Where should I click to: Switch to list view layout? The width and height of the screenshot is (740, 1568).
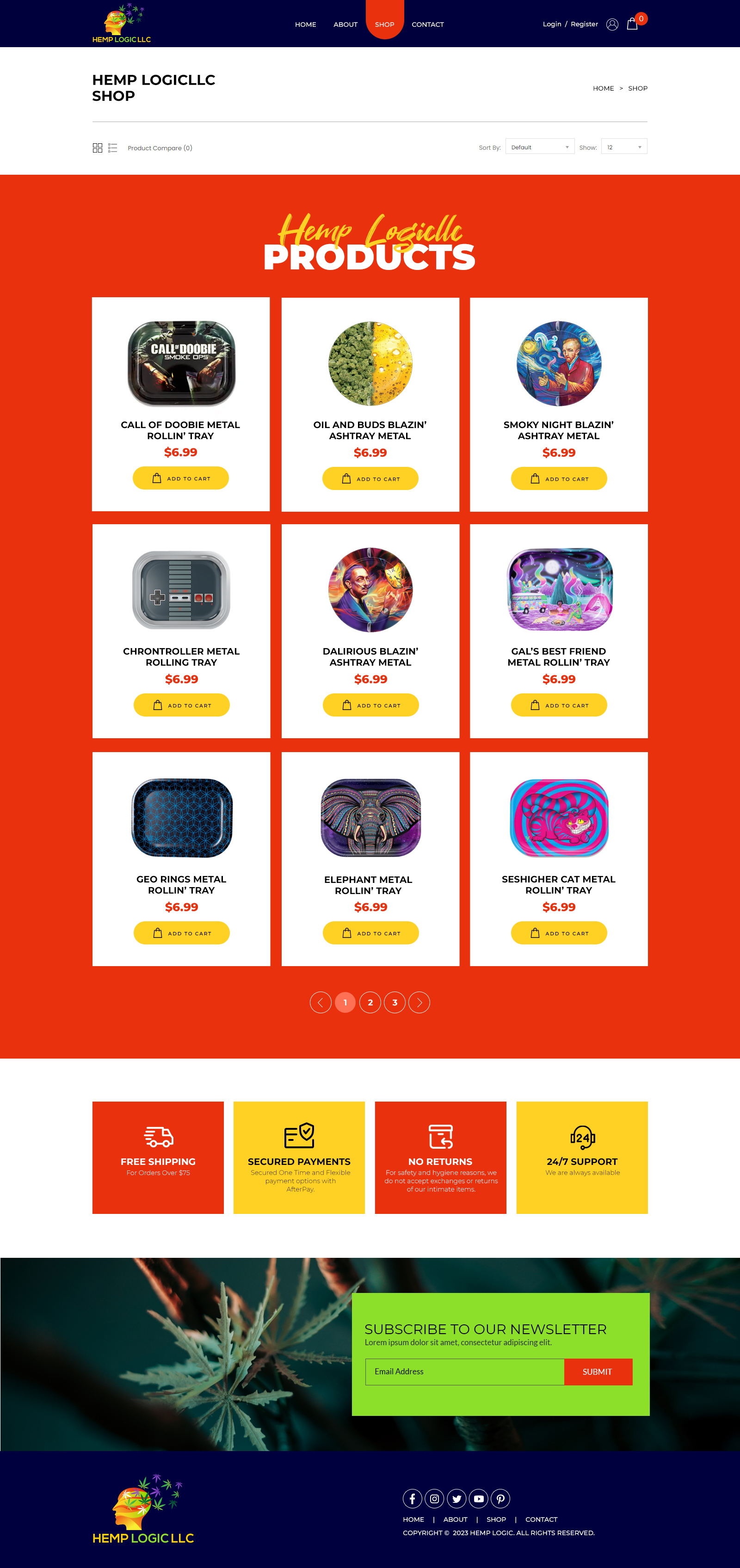tap(113, 148)
